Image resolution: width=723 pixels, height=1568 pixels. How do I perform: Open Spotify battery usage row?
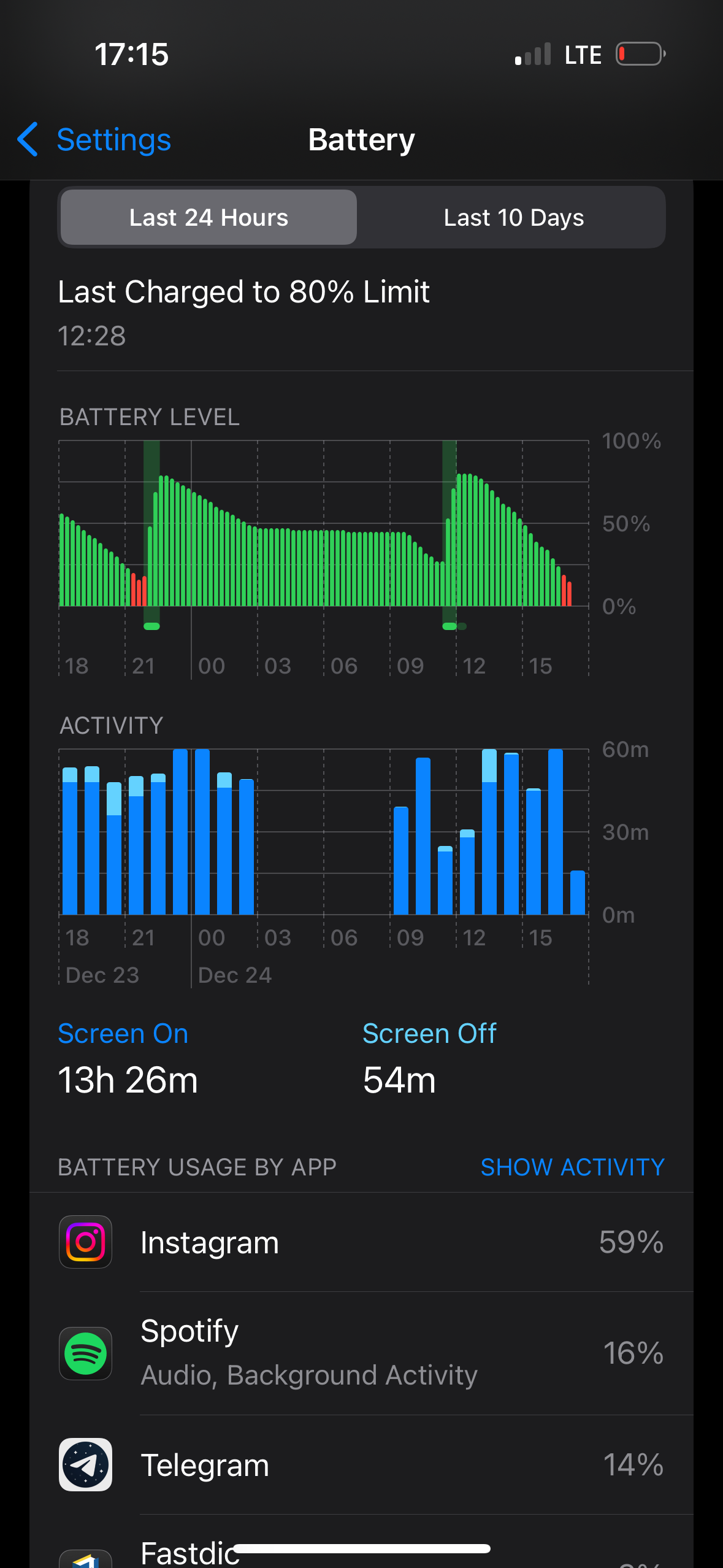pos(361,1353)
